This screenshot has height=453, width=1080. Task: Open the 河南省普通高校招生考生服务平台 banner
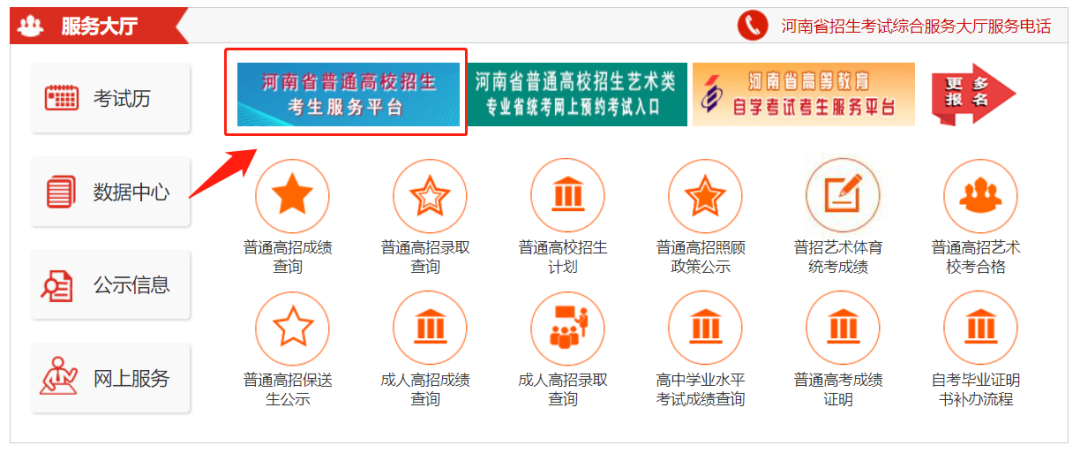[347, 94]
